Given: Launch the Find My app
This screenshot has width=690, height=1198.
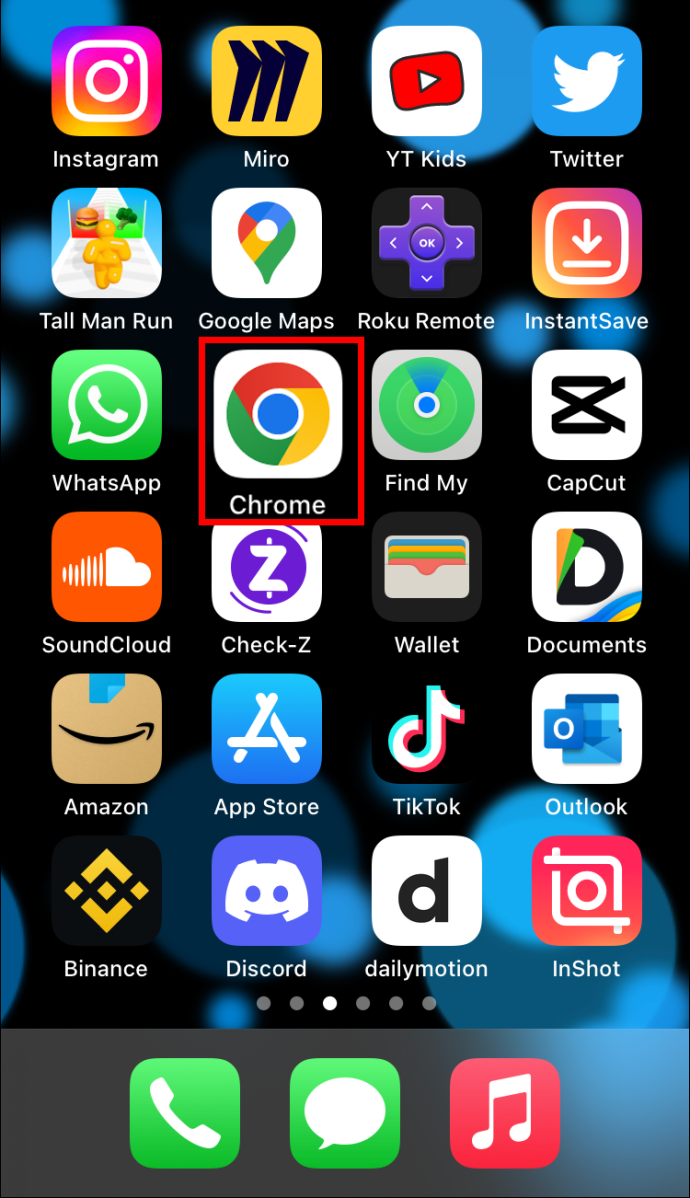Looking at the screenshot, I should click(427, 405).
